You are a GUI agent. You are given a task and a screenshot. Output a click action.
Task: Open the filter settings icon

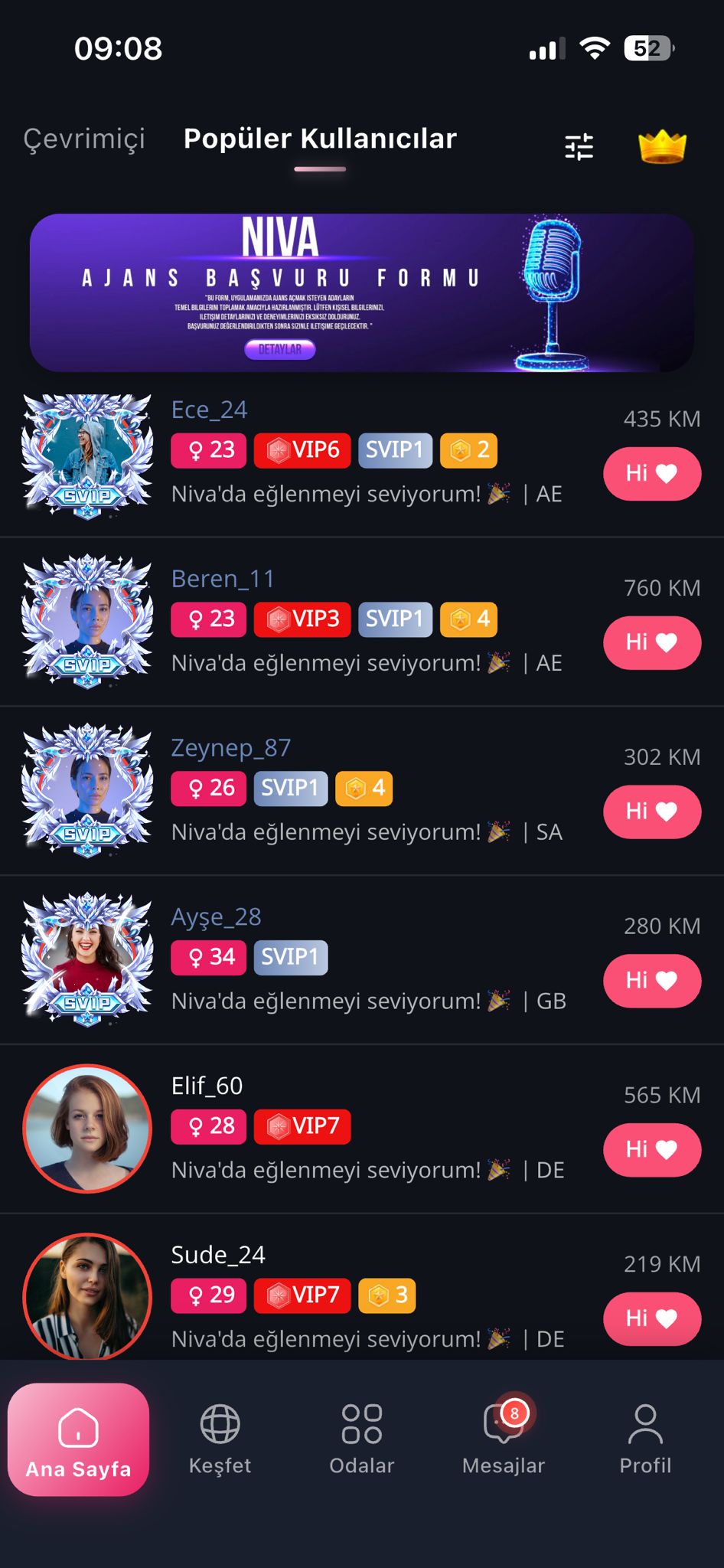tap(579, 146)
